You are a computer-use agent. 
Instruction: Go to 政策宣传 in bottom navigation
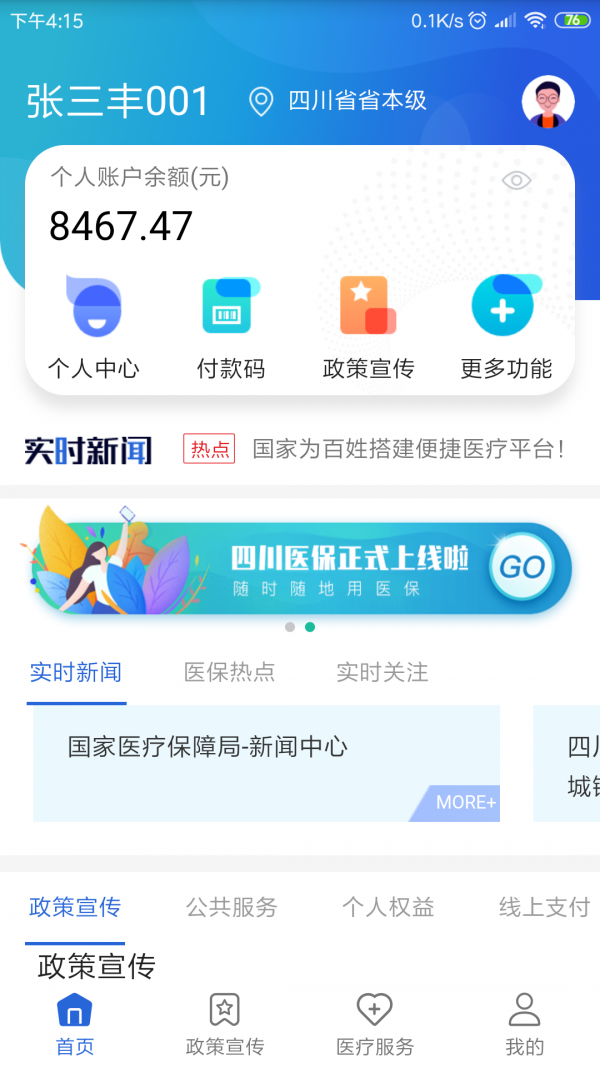pos(225,1023)
